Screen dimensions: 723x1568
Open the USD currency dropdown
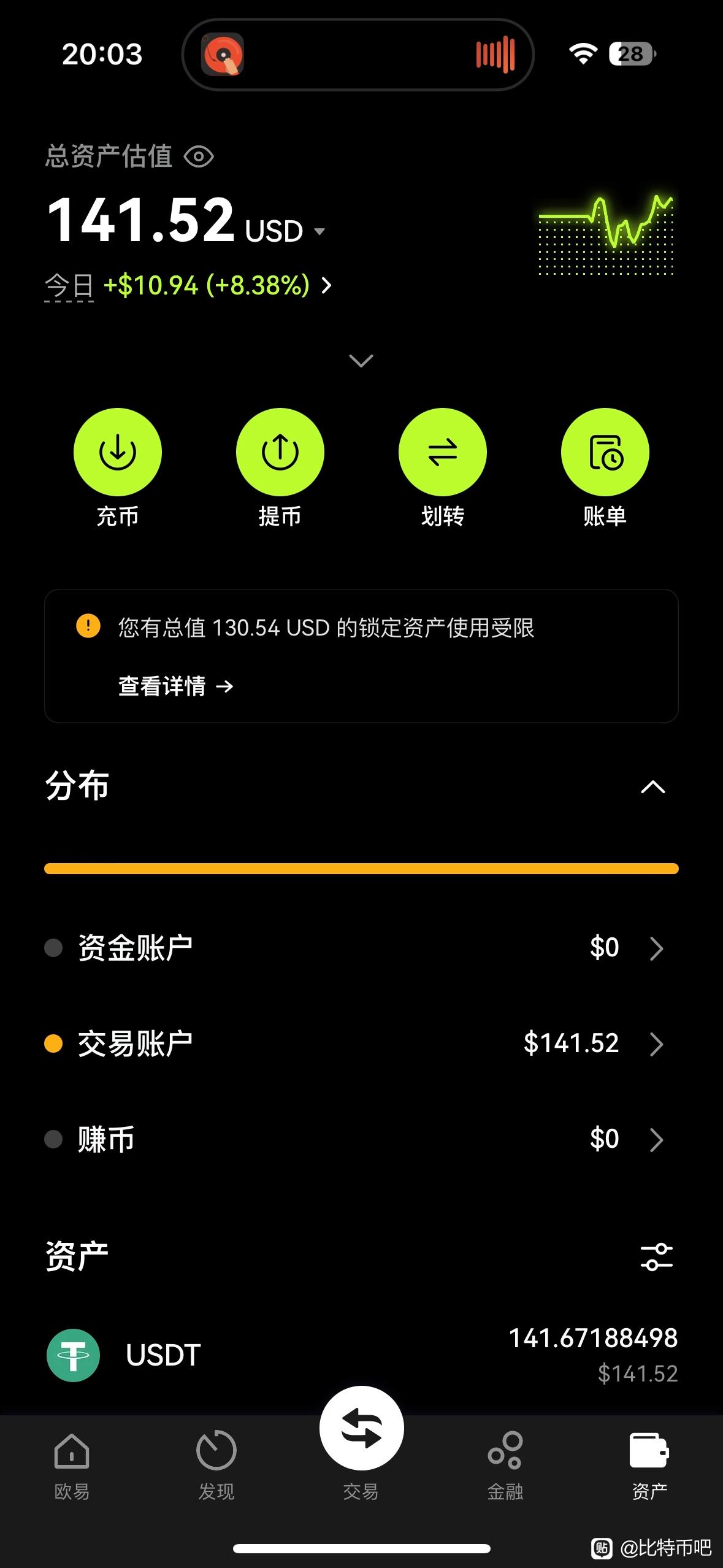(x=285, y=231)
